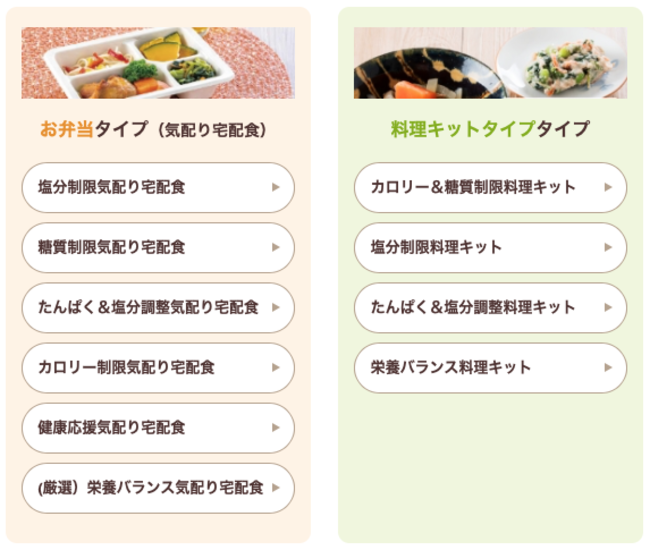Open たんぱく＆塩分調整気配り宅配食
The width and height of the screenshot is (650, 551).
(x=158, y=307)
